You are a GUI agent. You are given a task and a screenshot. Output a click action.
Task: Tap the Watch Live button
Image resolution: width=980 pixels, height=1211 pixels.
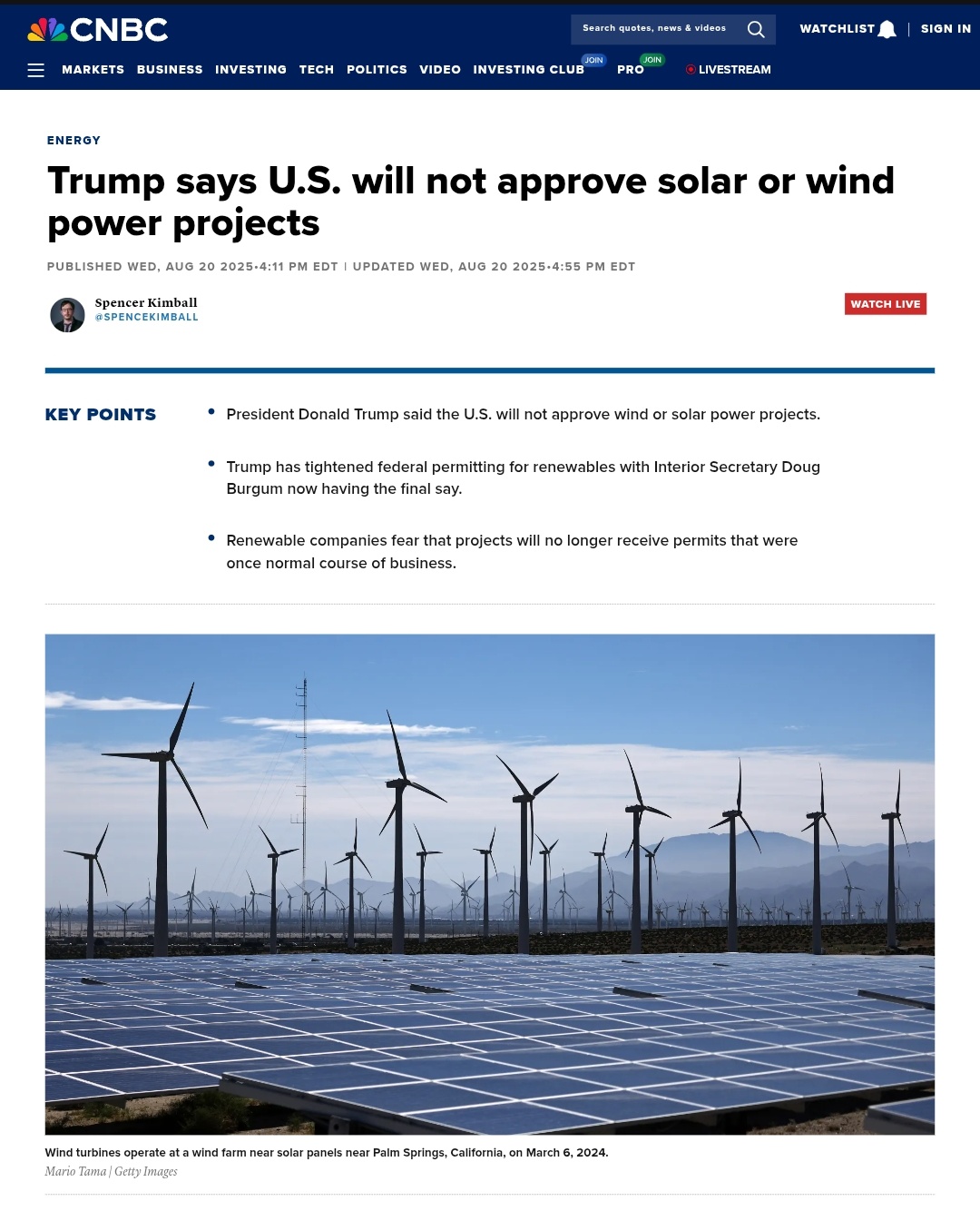885,304
